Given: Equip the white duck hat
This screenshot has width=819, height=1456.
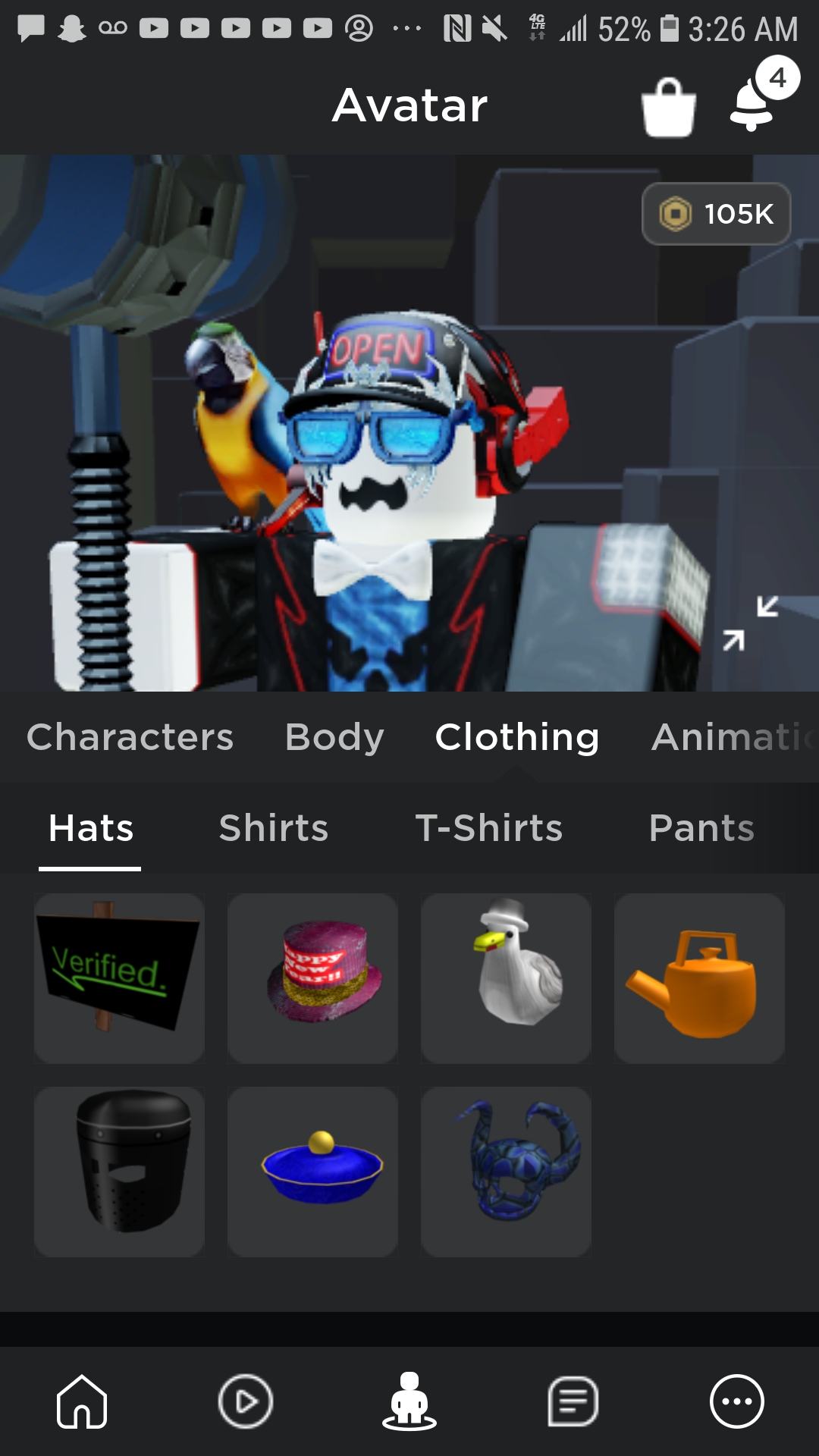Looking at the screenshot, I should click(x=507, y=978).
